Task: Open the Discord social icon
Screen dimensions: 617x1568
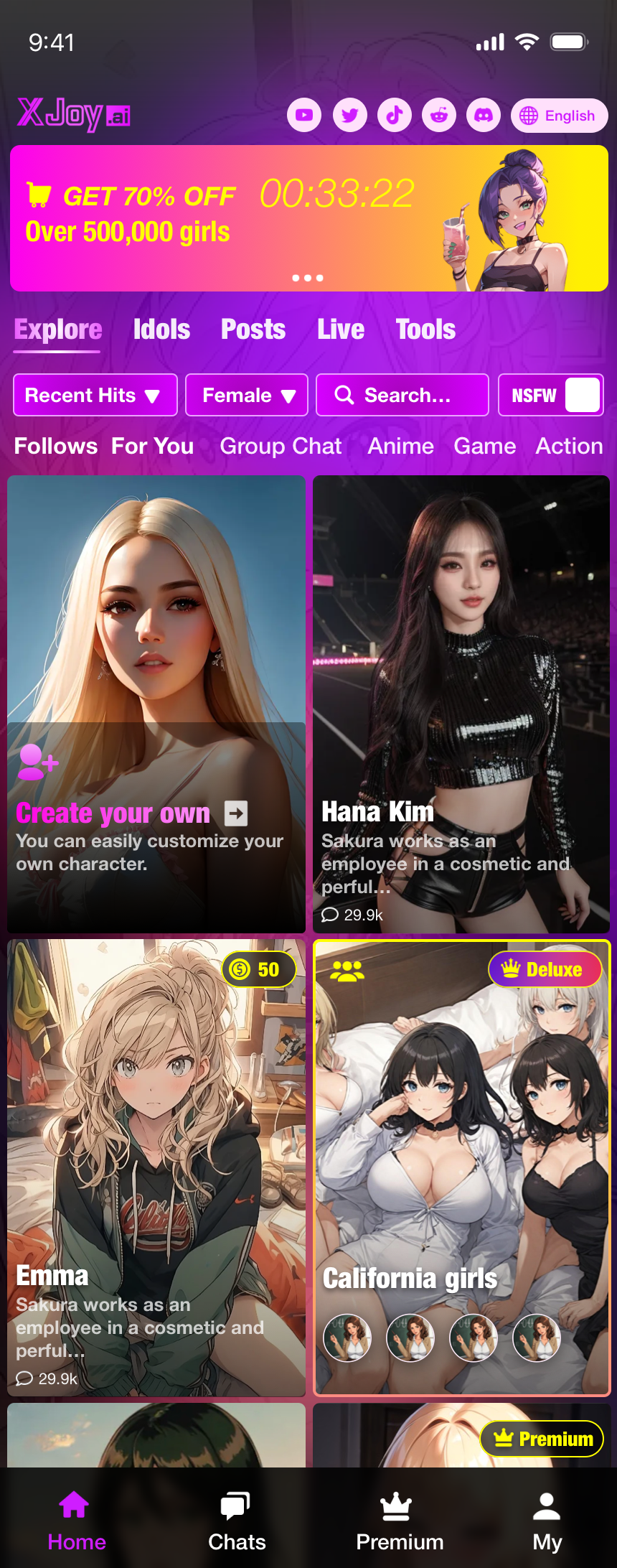Action: click(484, 115)
